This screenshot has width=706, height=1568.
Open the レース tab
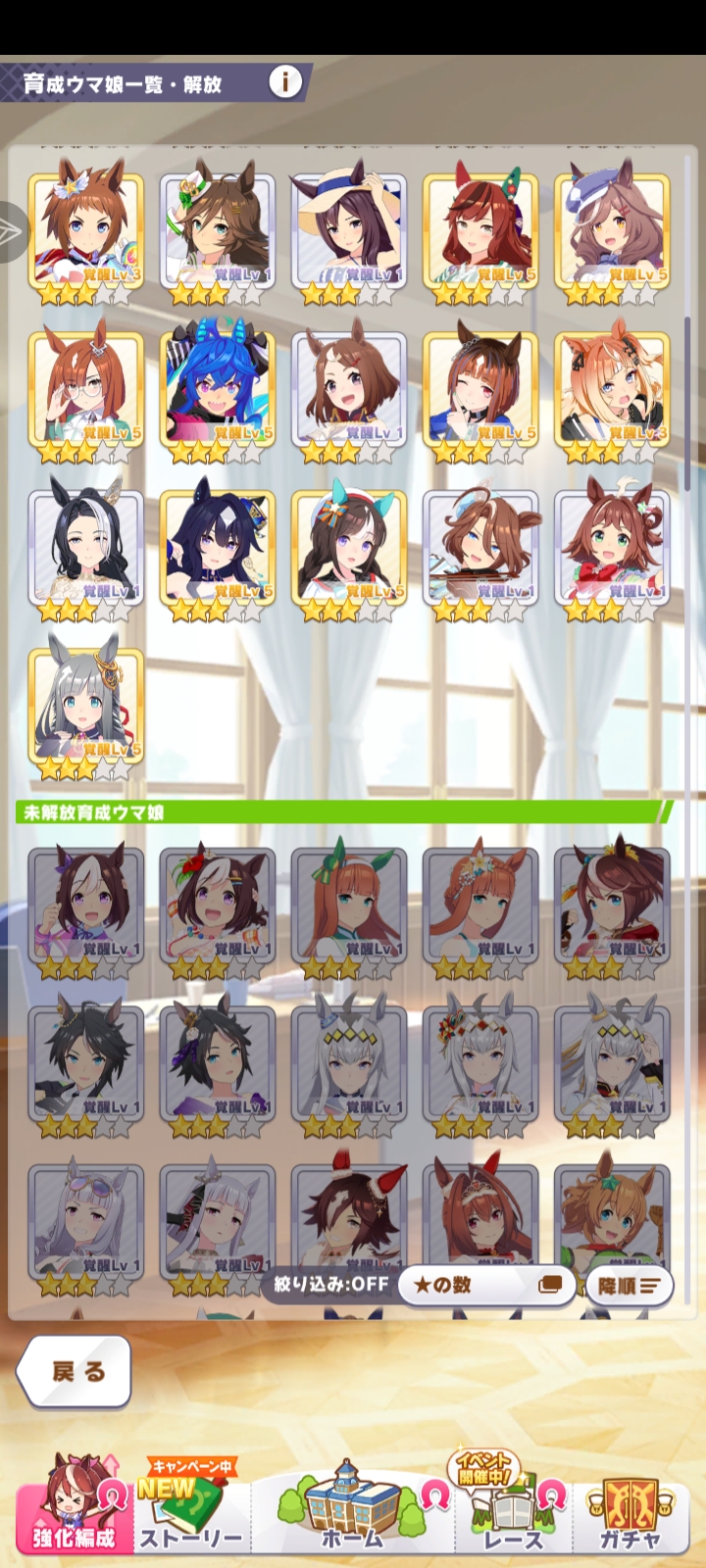(512, 1509)
